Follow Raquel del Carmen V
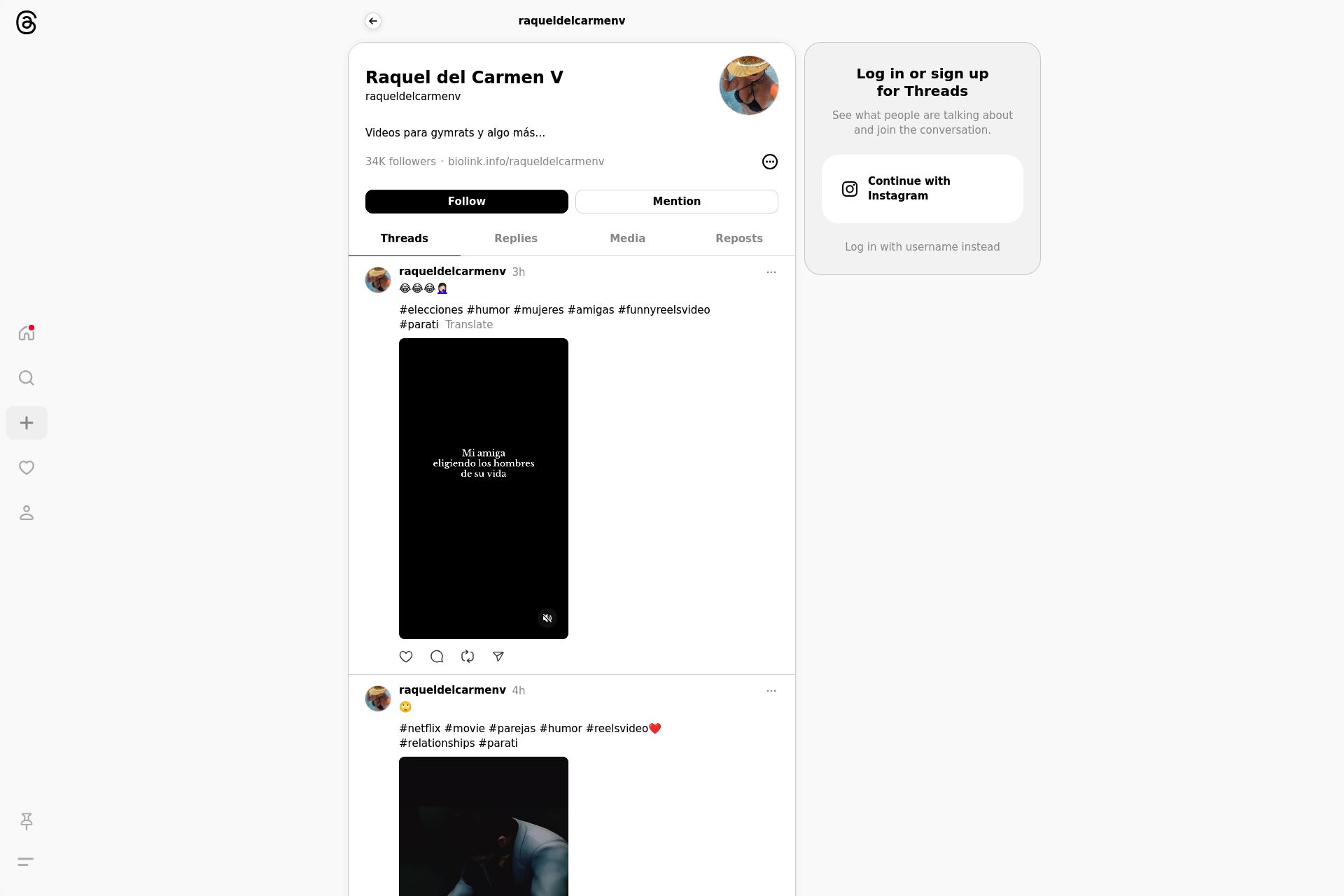1344x896 pixels. coord(466,202)
